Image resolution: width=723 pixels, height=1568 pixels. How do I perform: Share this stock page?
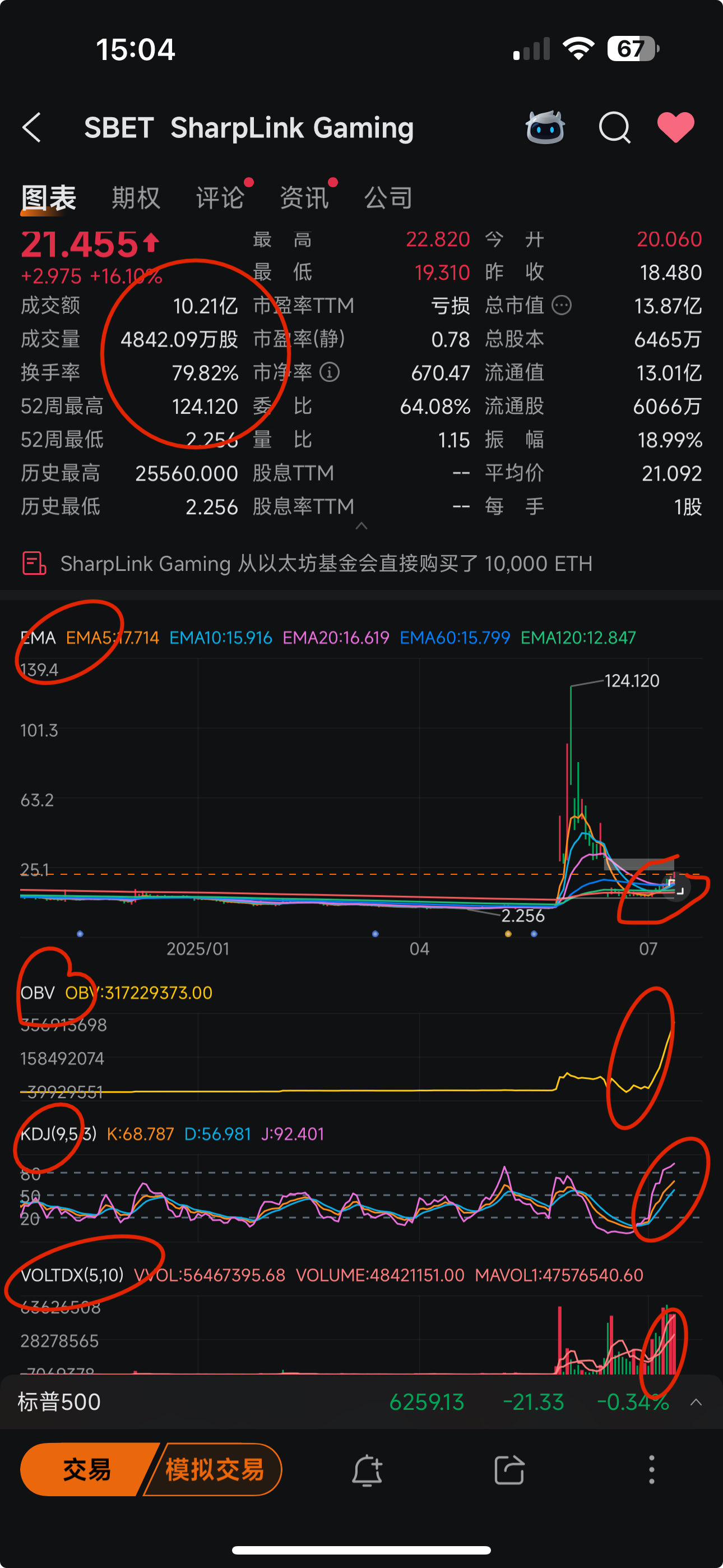click(x=509, y=1470)
